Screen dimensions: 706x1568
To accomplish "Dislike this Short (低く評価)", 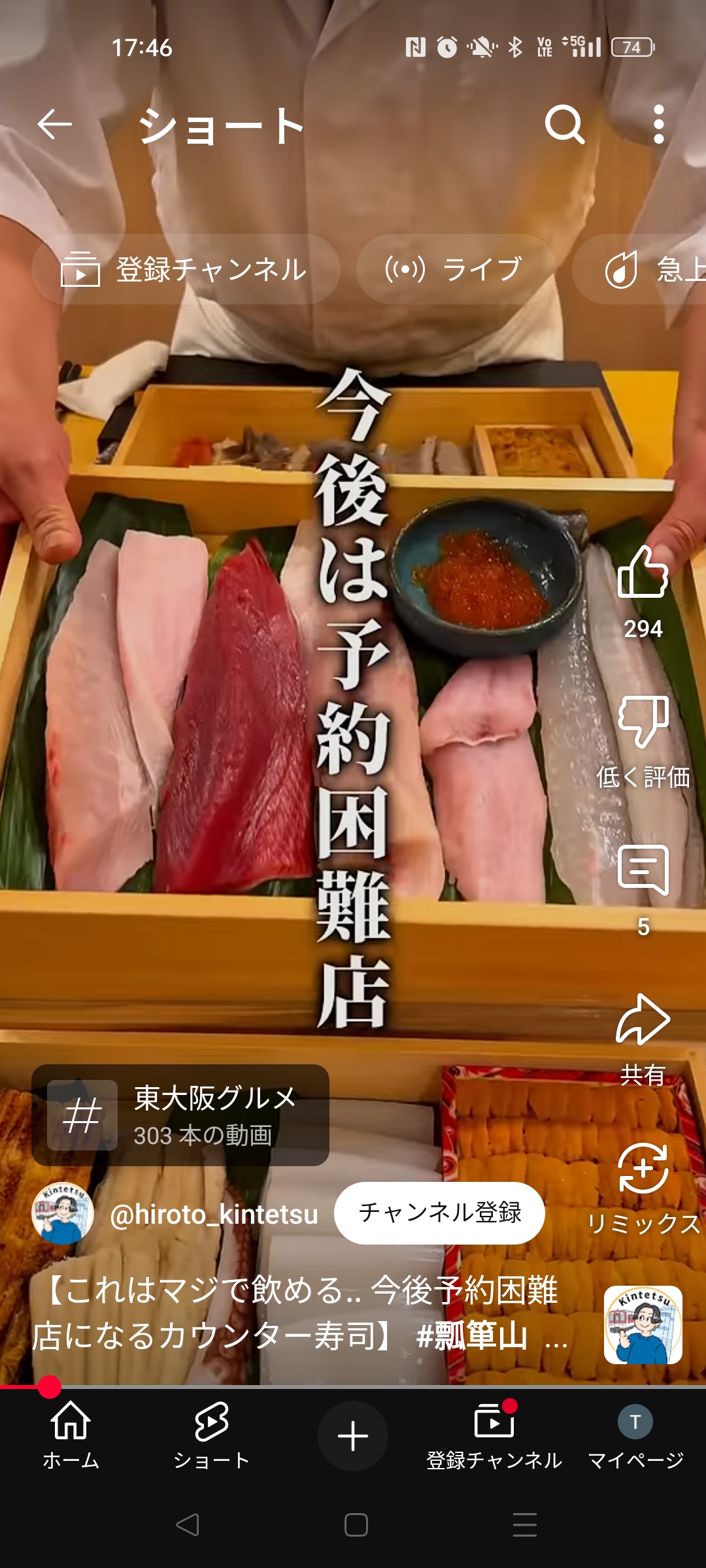I will tap(643, 722).
